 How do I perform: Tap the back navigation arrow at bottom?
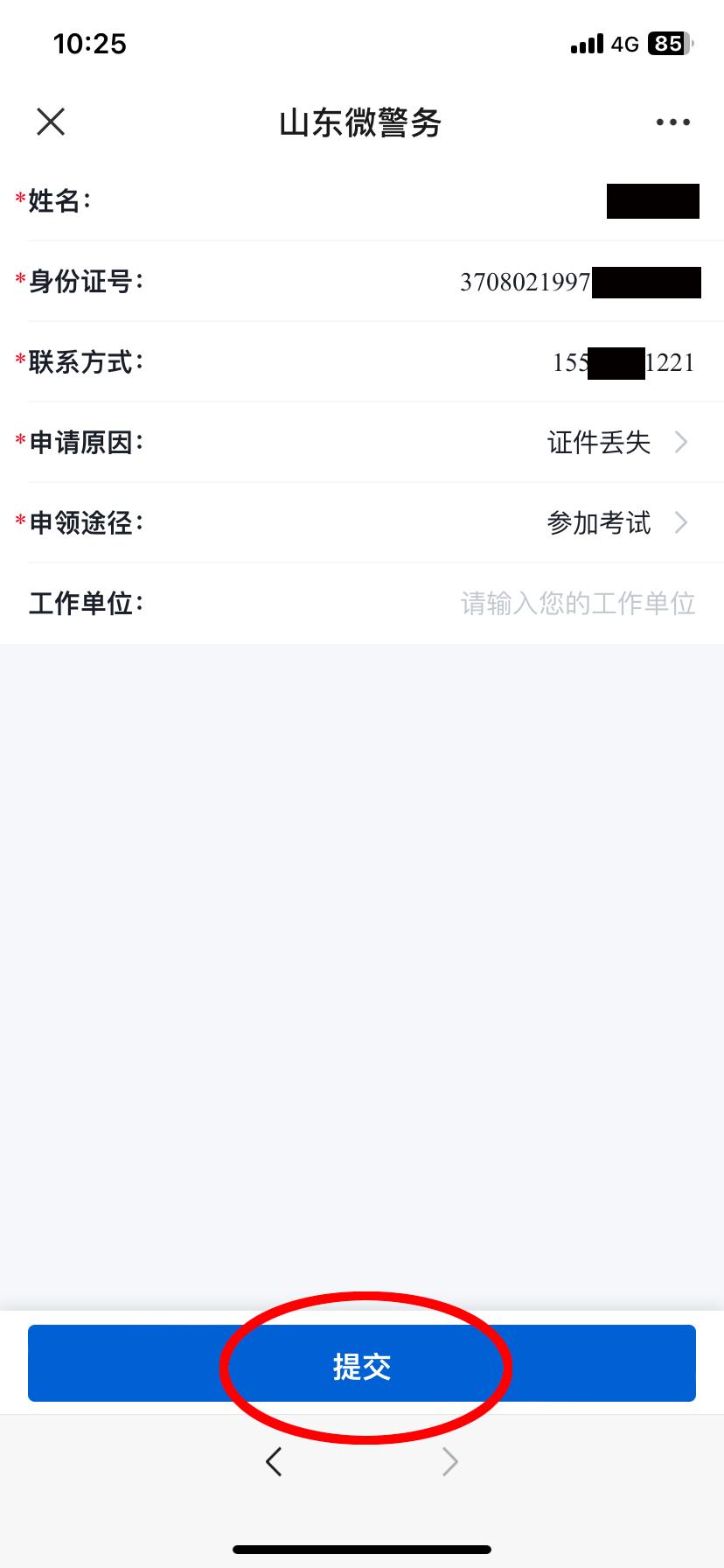pyautogui.click(x=273, y=1461)
